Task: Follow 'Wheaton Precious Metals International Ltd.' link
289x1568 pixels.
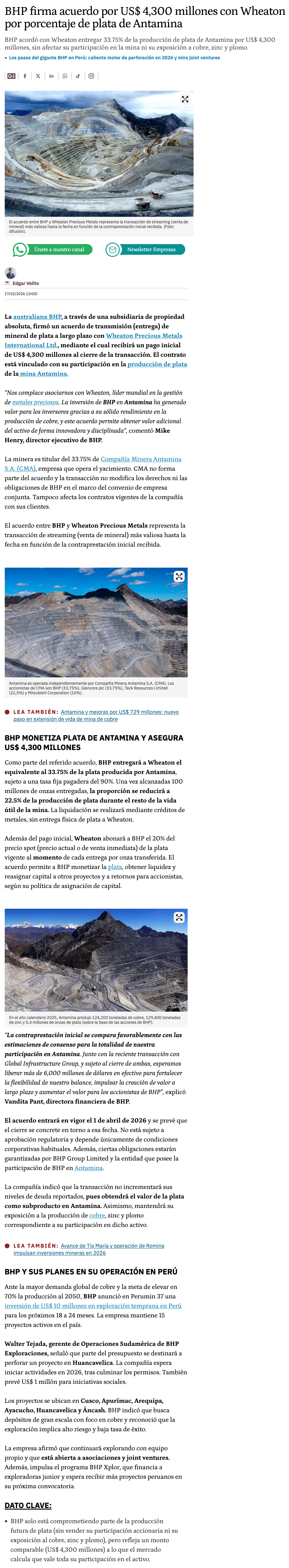Action: 143,335
